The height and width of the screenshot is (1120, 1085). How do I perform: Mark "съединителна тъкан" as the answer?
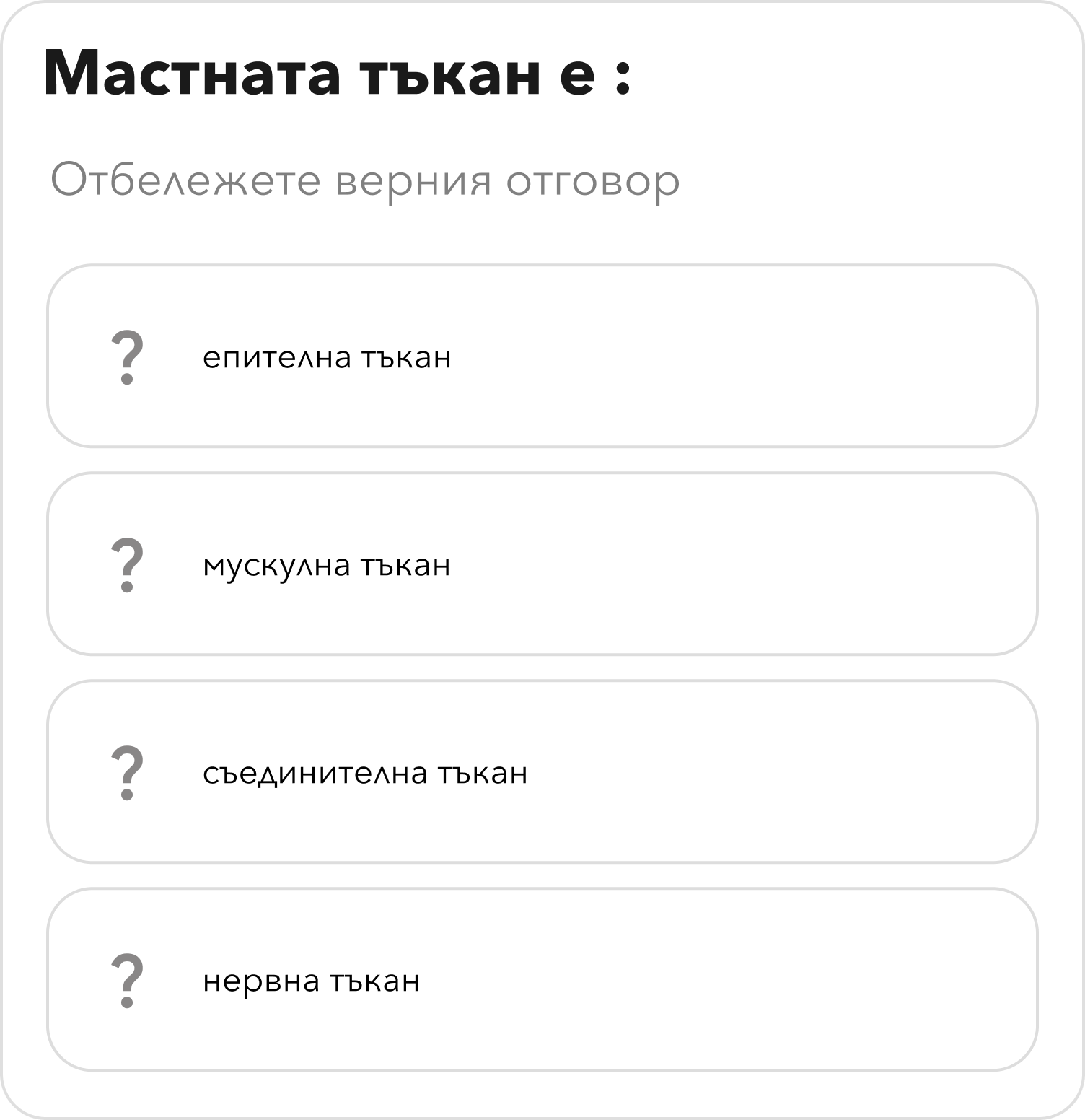(541, 772)
